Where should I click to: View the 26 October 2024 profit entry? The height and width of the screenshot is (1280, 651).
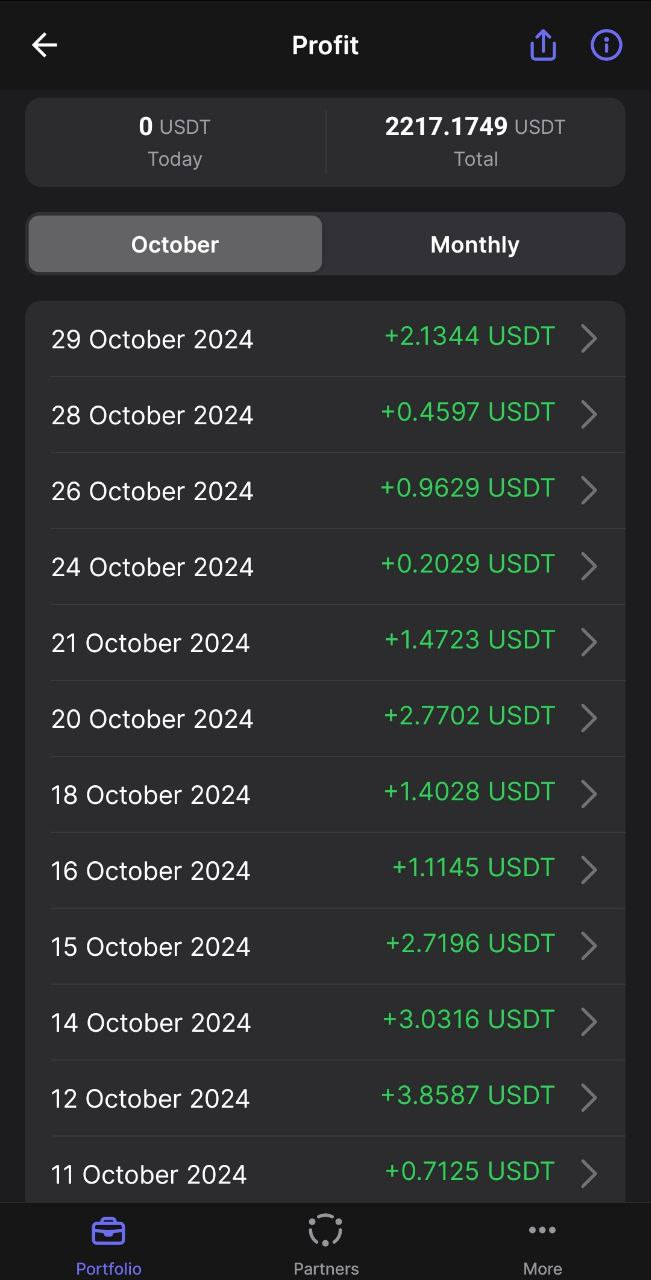point(325,491)
